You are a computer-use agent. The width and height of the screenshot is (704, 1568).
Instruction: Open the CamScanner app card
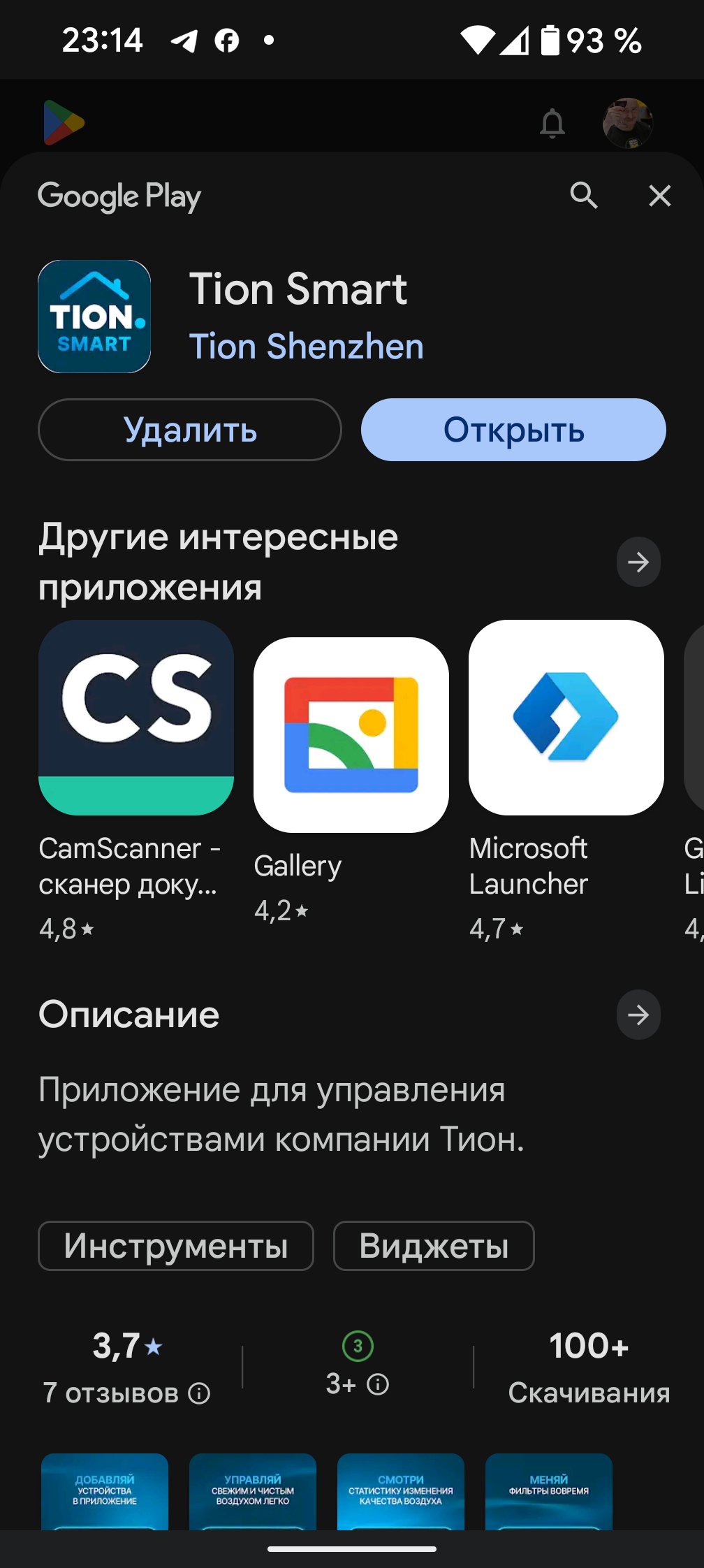coord(136,718)
